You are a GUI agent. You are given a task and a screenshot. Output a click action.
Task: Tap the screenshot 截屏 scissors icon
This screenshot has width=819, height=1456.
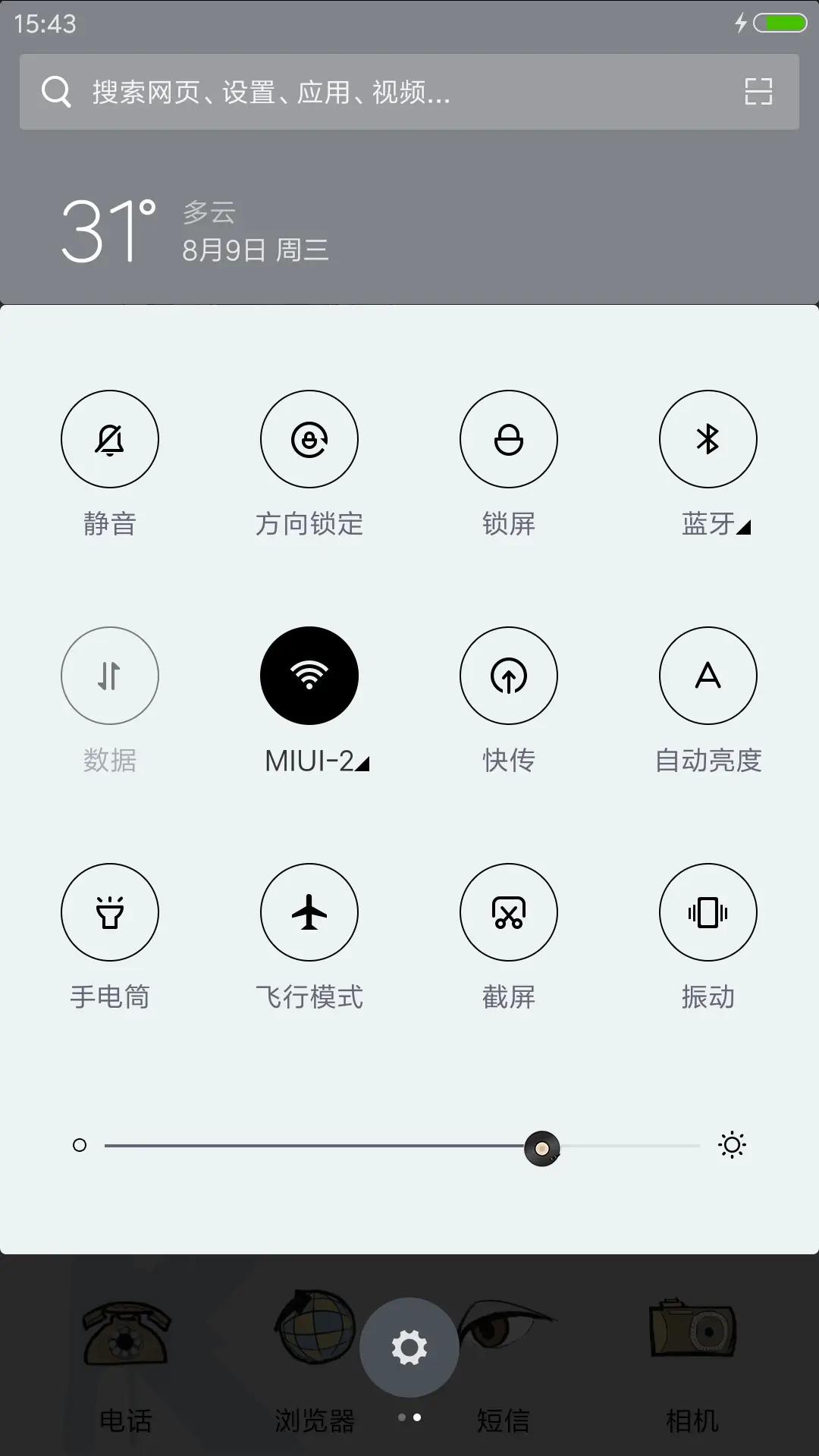pos(509,912)
